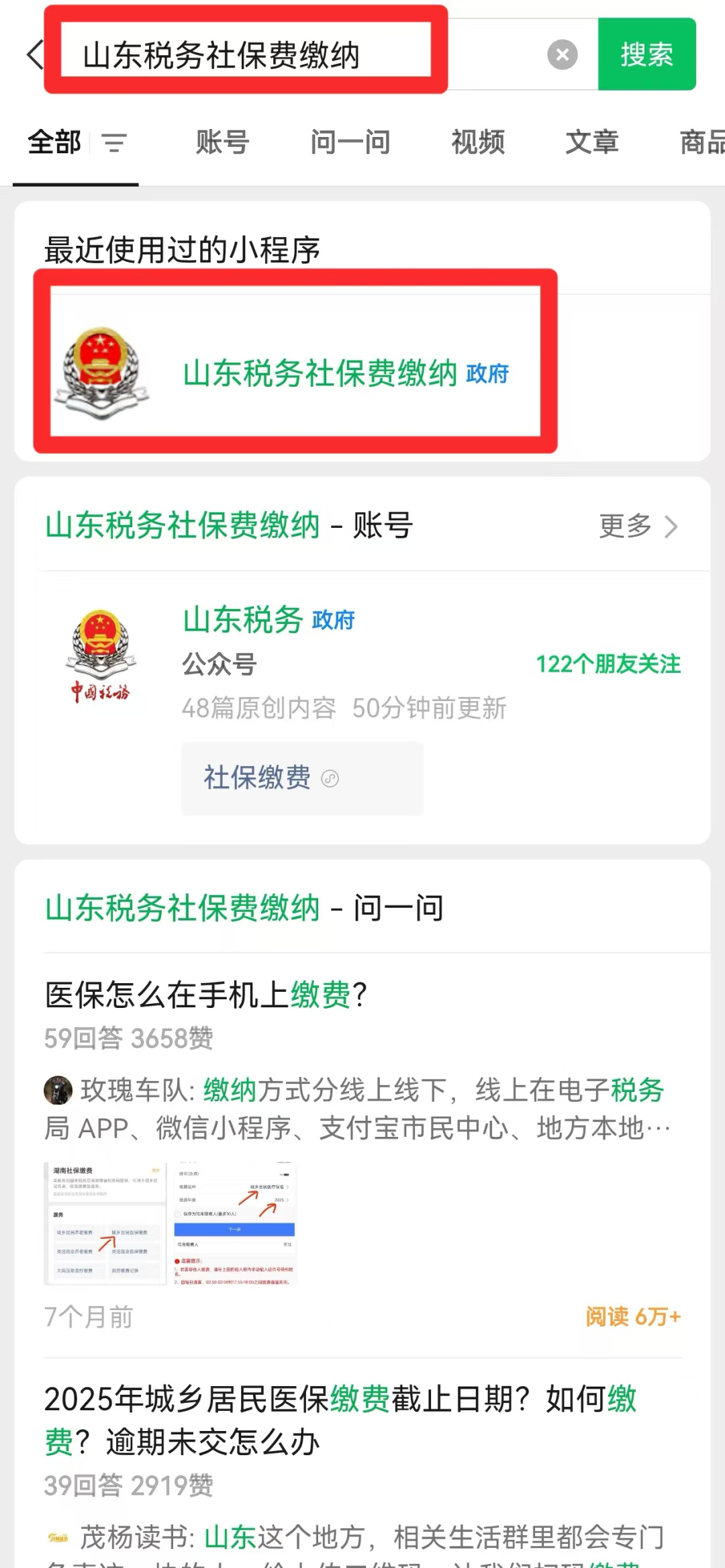The image size is (725, 1568).
Task: Go back using the back arrow
Action: 34,54
